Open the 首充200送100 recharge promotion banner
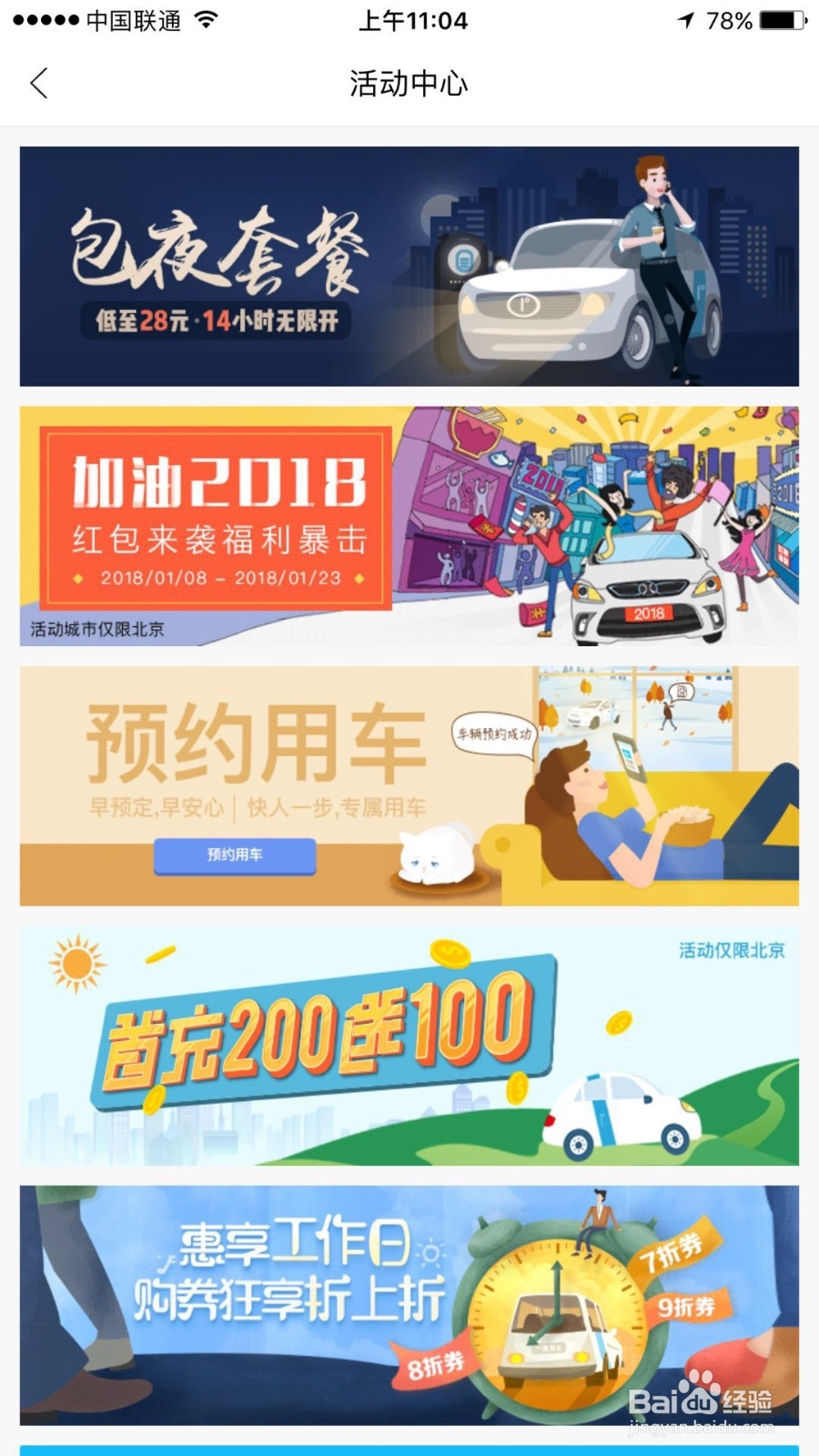Screen dimensions: 819x1456 click(409, 1048)
